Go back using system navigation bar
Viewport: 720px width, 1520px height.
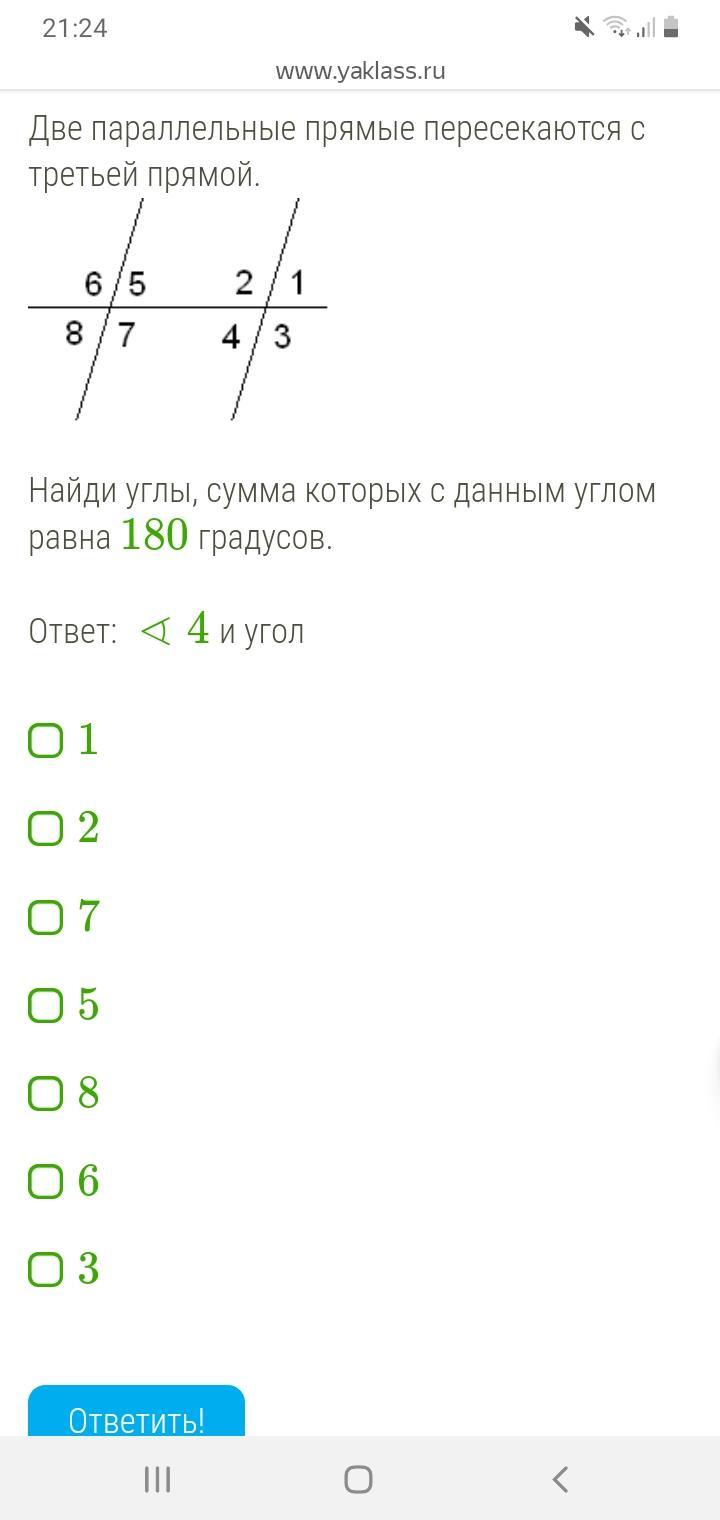coord(561,1479)
